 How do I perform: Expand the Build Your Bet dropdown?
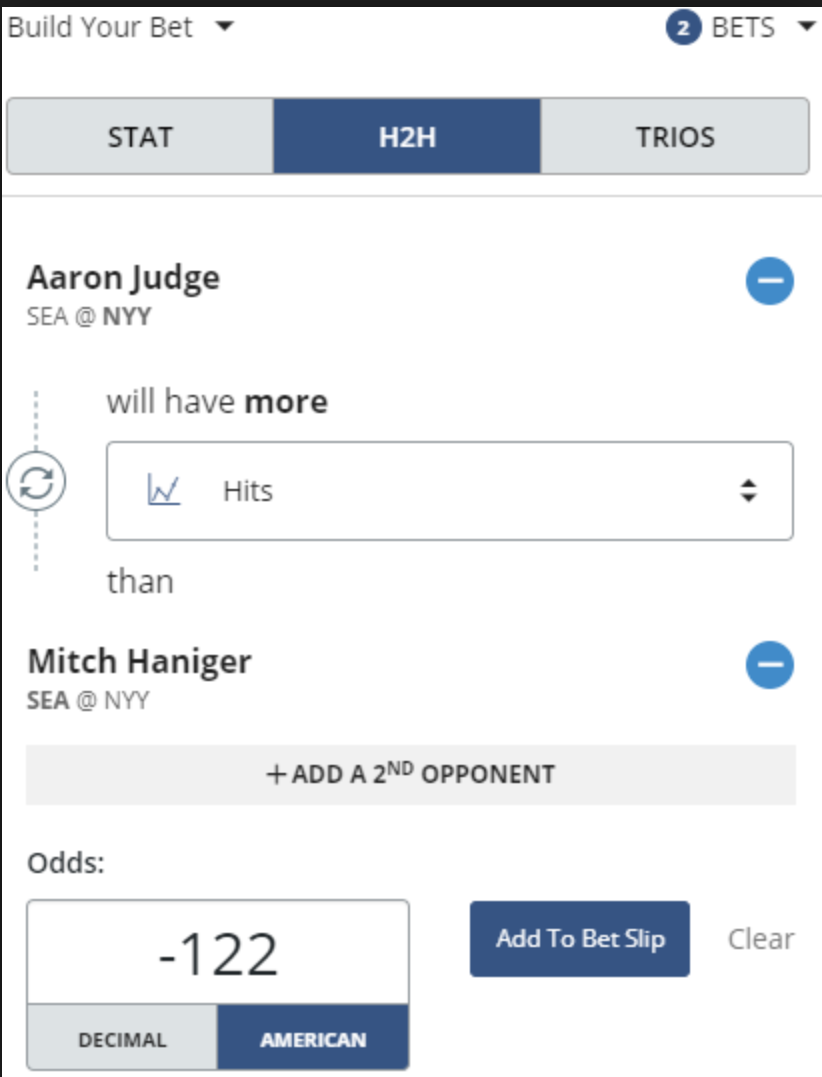(120, 27)
